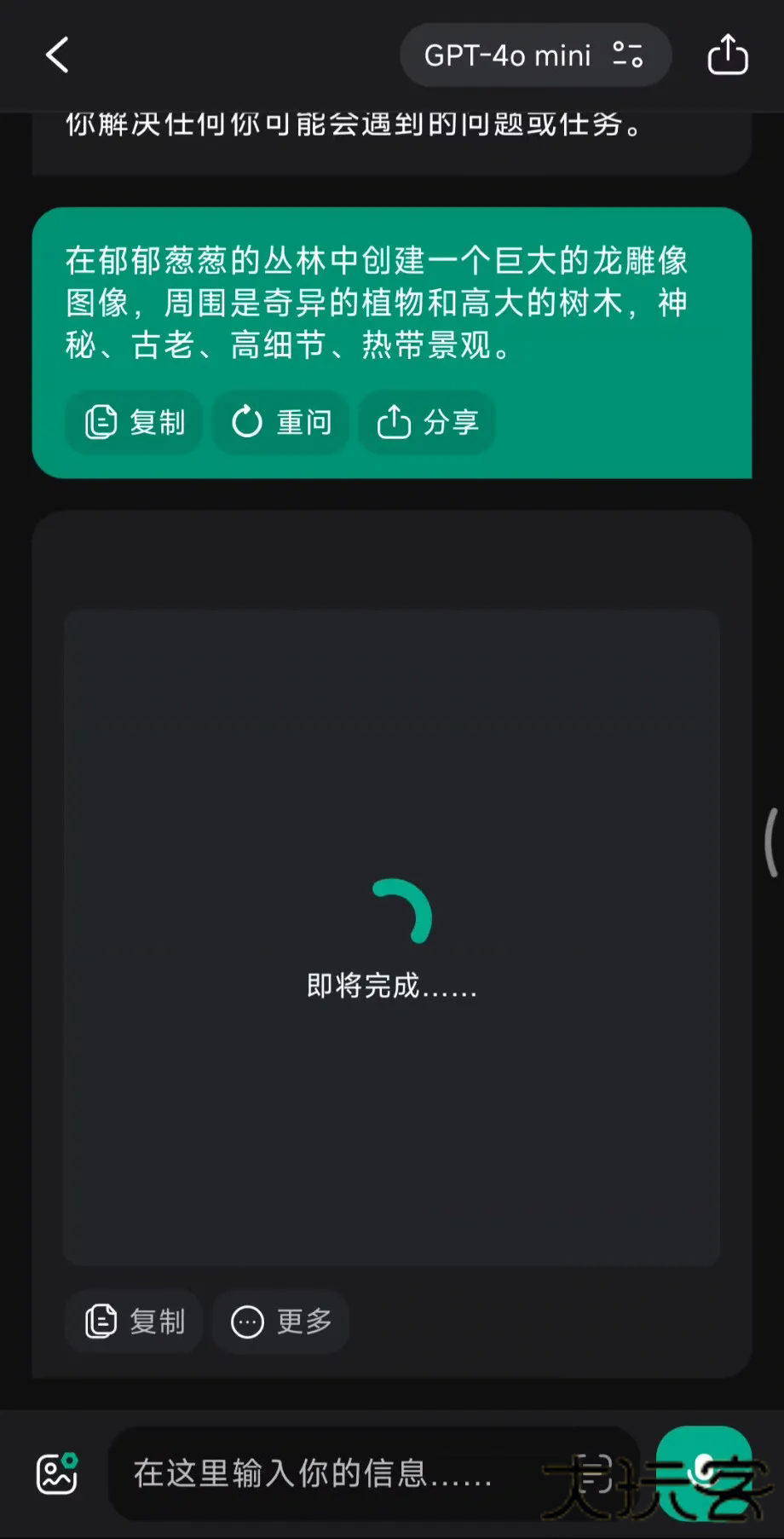784x1539 pixels.
Task: Copy the dragon statue prompt message
Action: (135, 422)
